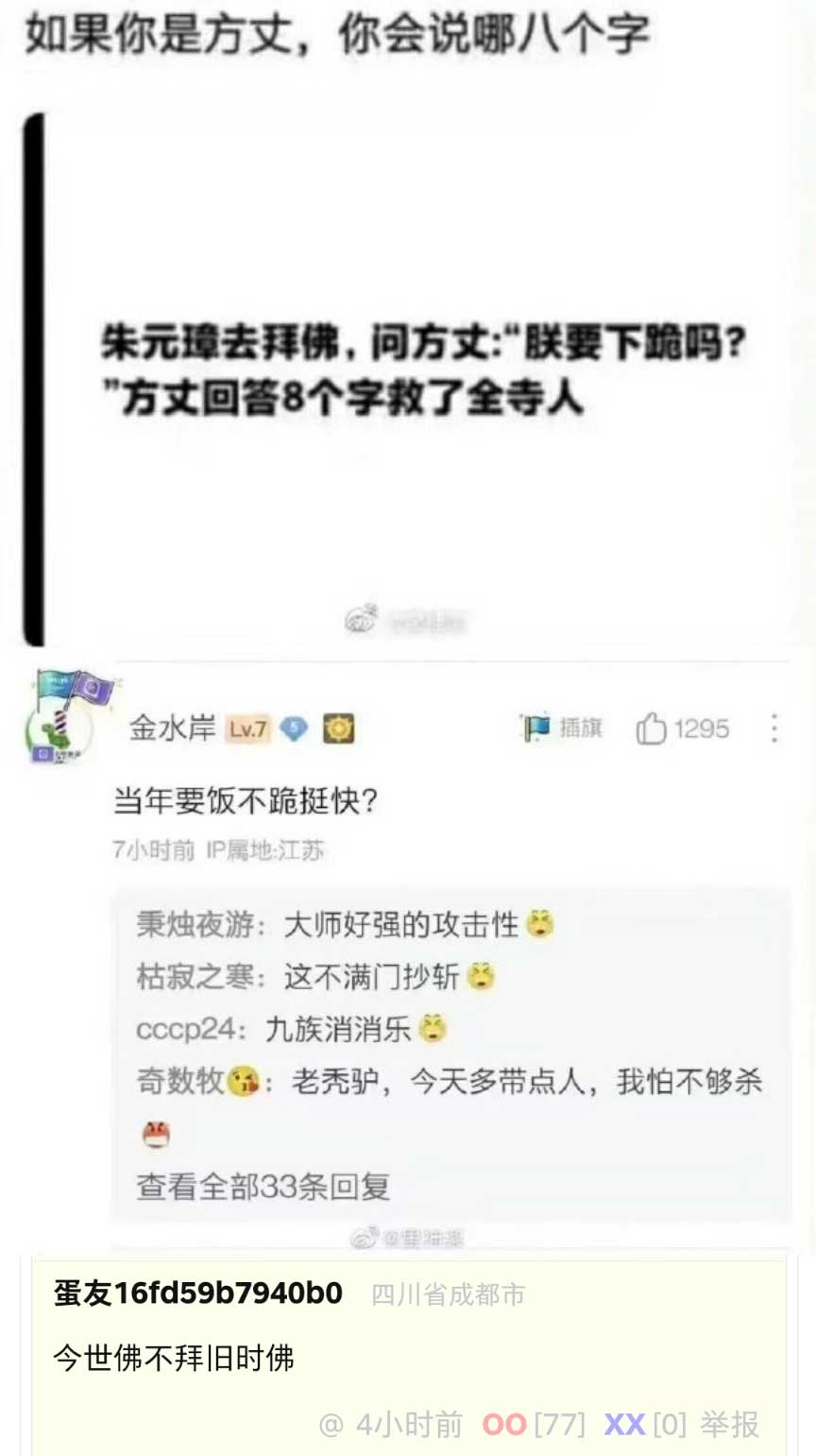Open the posted meme image about 方丈
Image resolution: width=816 pixels, height=1456 pixels.
pyautogui.click(x=408, y=614)
